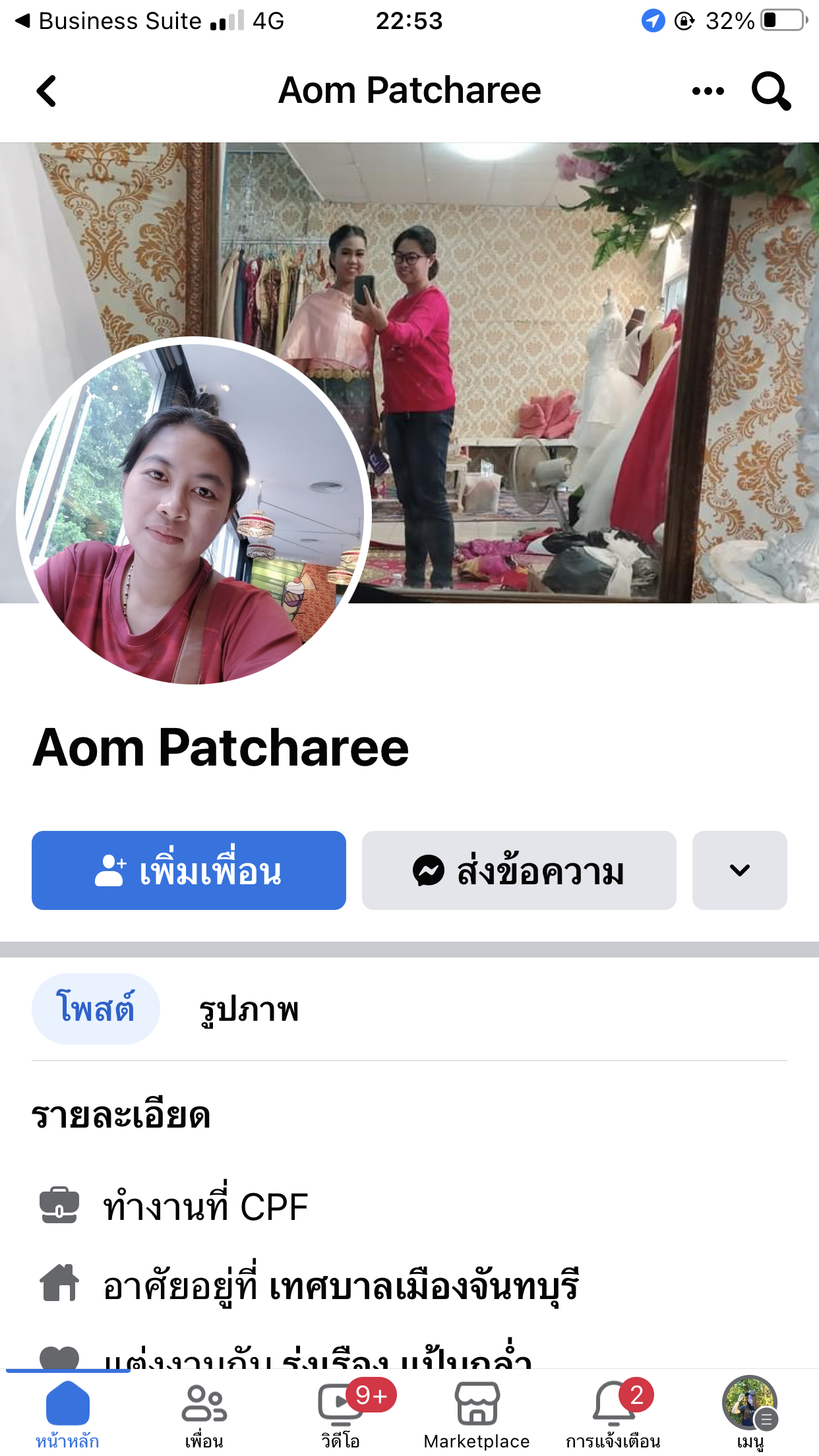Search within this profile
The width and height of the screenshot is (819, 1456).
(x=771, y=91)
